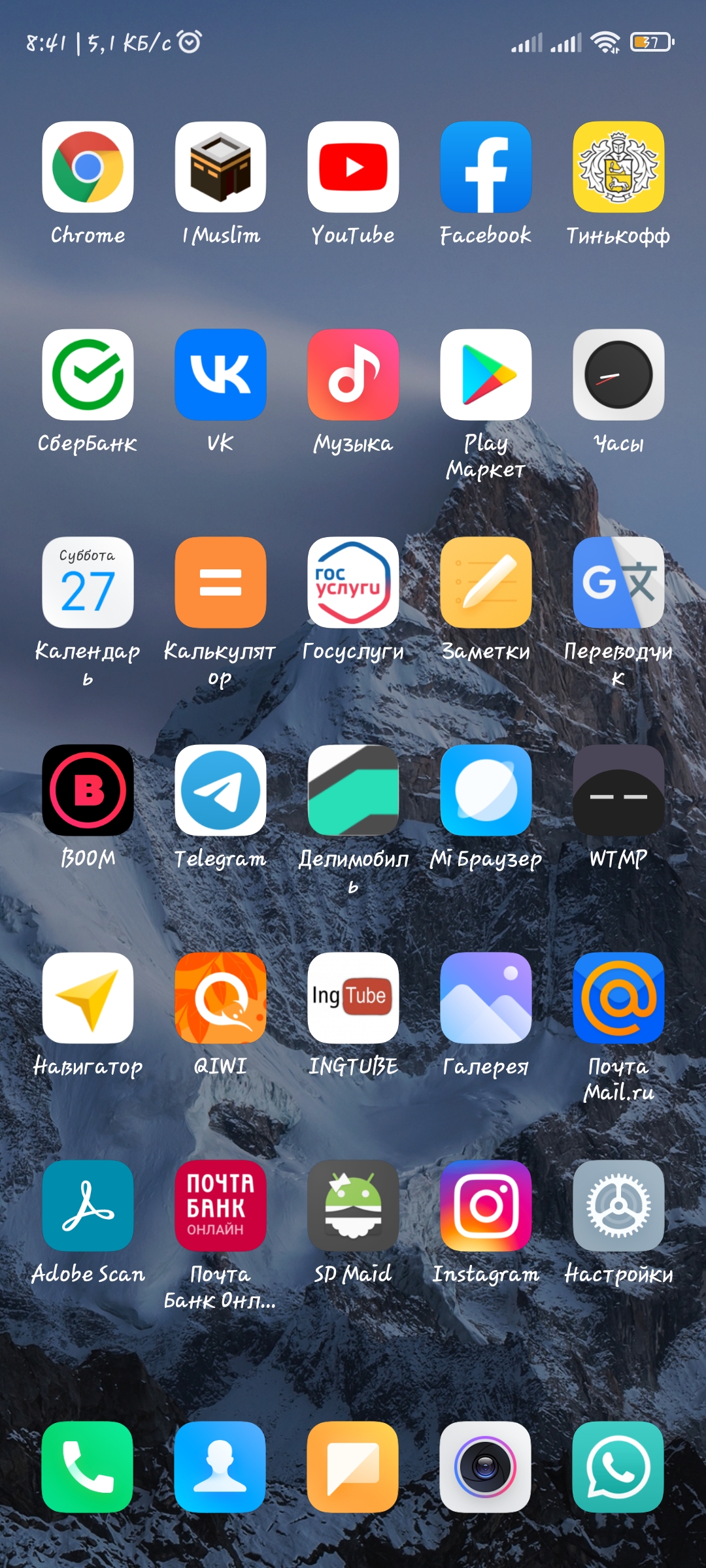Open Play Маркет store

click(486, 374)
